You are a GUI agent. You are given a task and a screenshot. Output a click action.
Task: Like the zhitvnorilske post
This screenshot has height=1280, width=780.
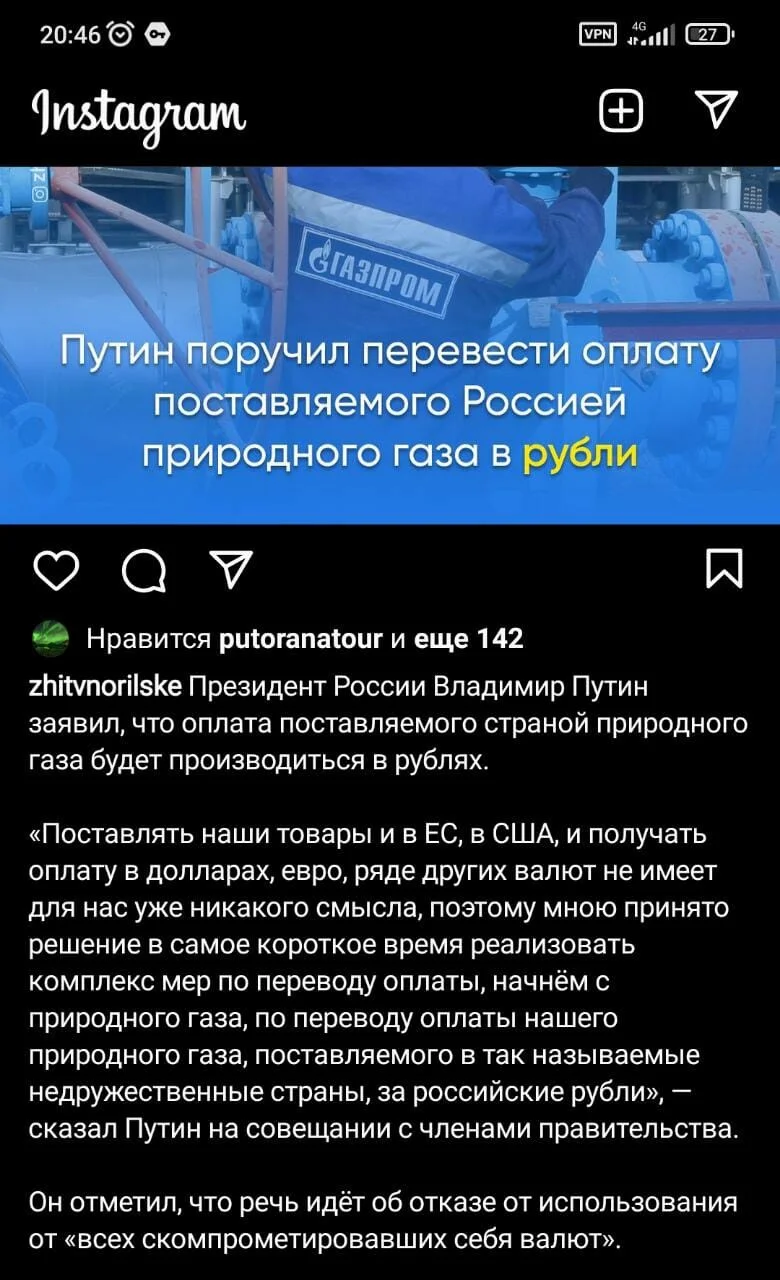57,570
